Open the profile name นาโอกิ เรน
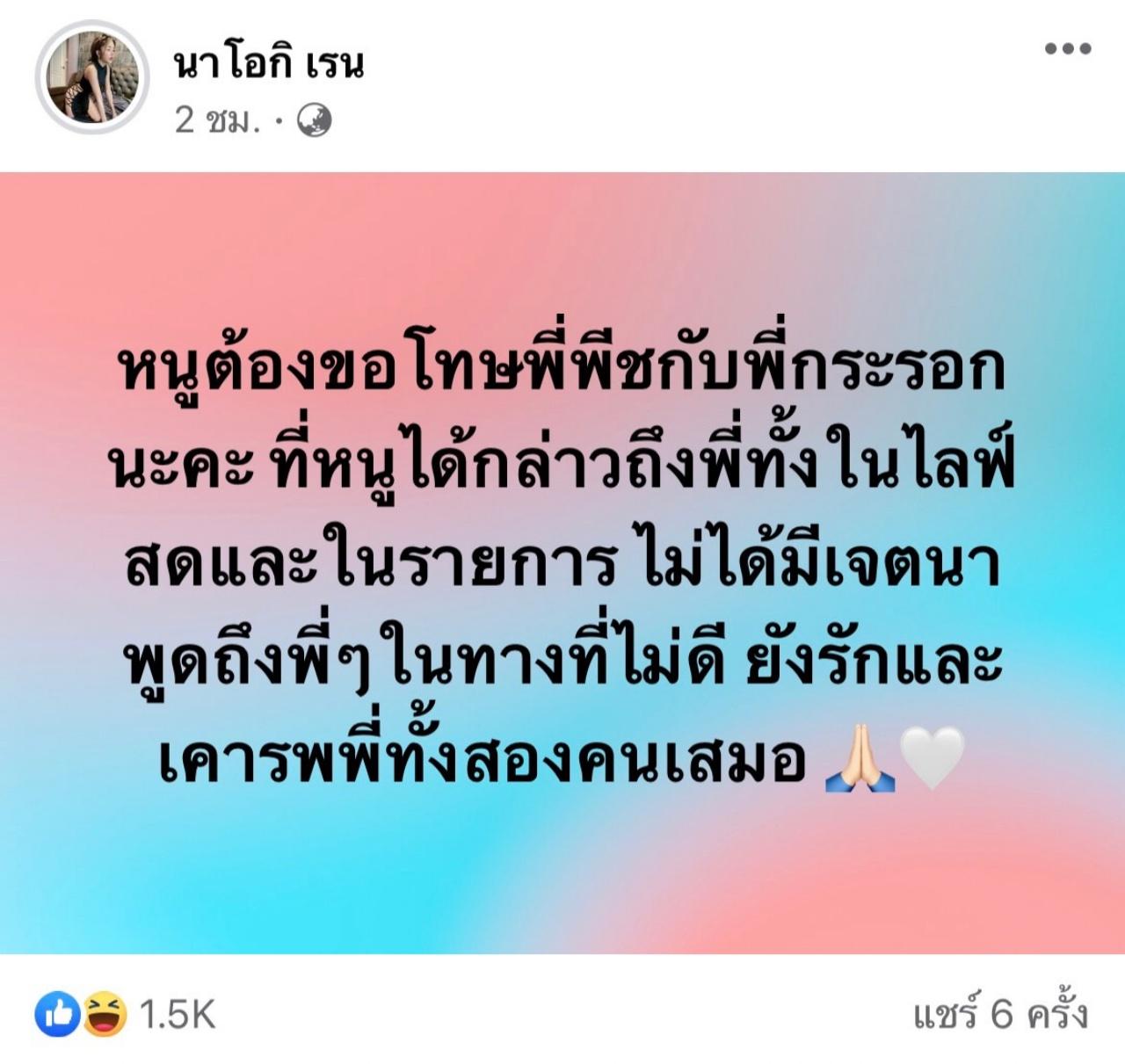 click(x=269, y=63)
